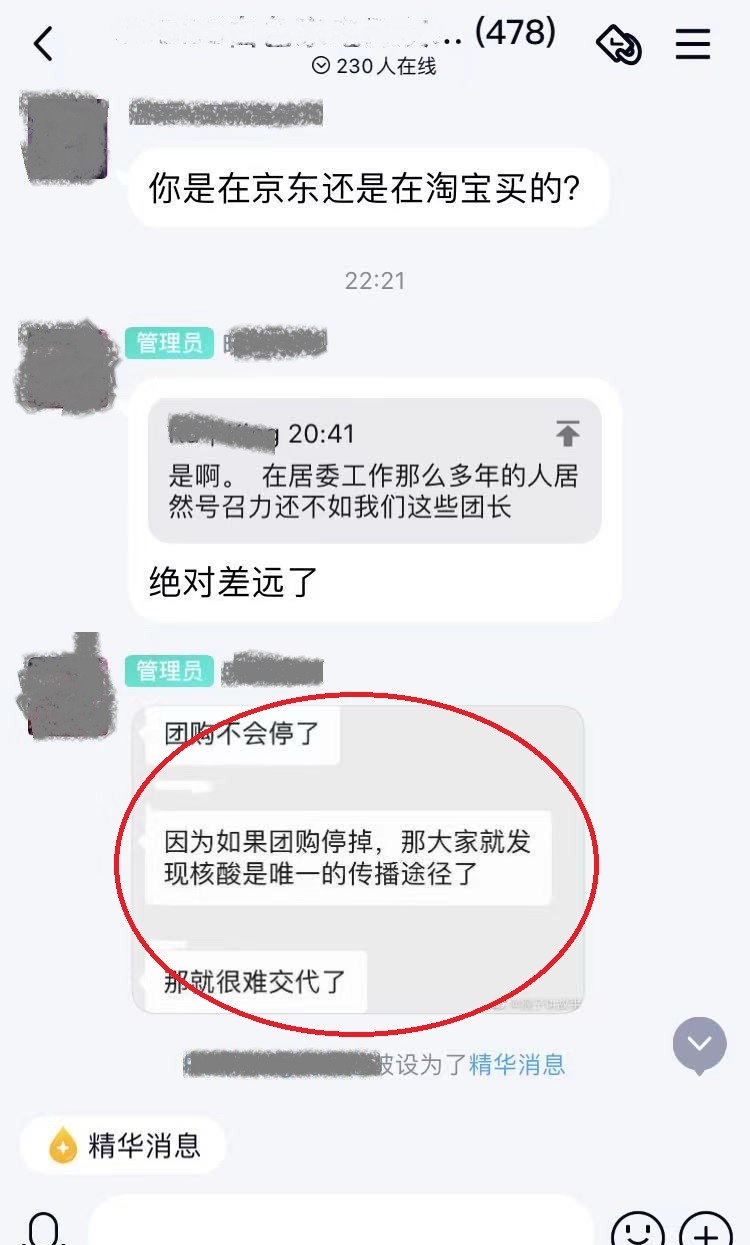This screenshot has height=1245, width=750.
Task: Open the hamburger menu at top right
Action: pos(693,44)
